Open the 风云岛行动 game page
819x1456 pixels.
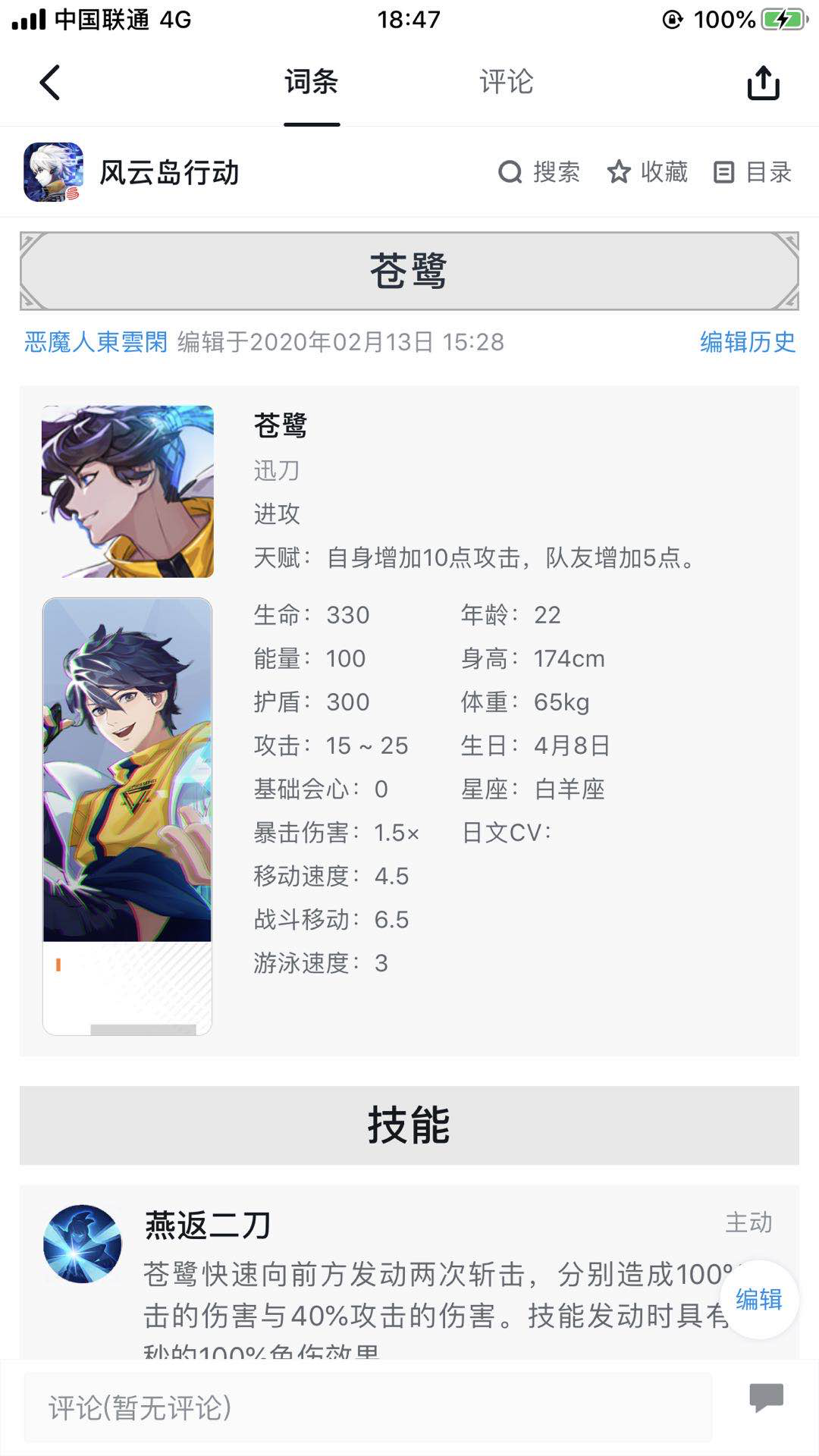click(132, 172)
